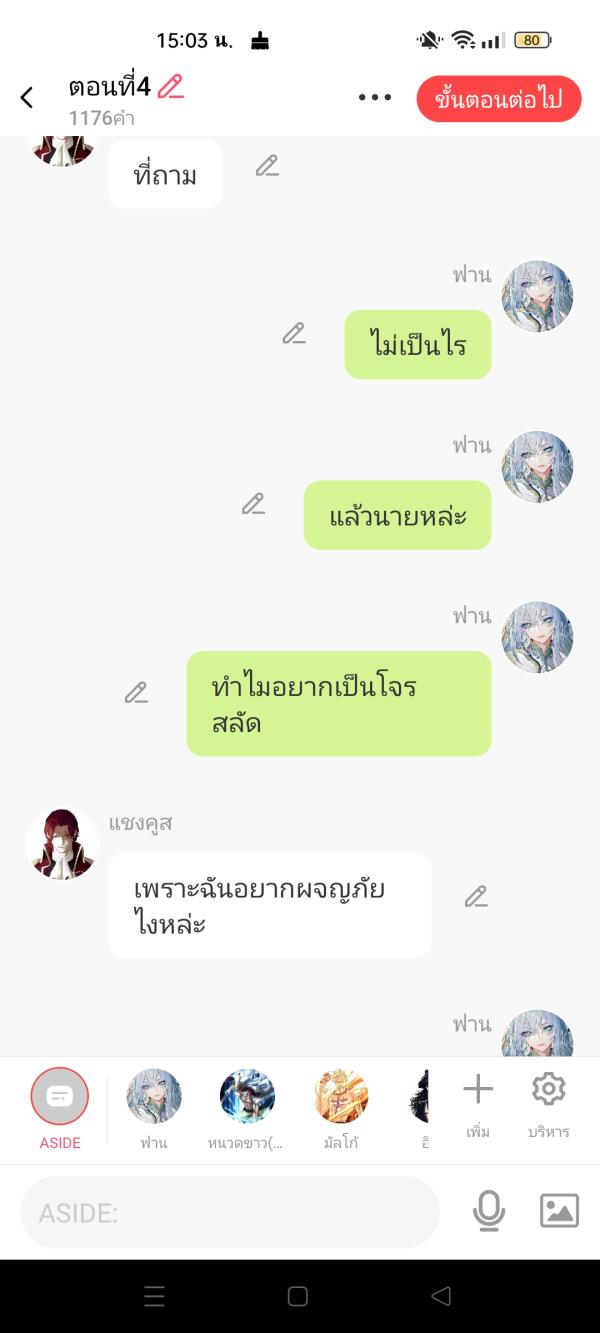Edit the message ที่ถาม
The height and width of the screenshot is (1333, 600).
click(x=267, y=166)
